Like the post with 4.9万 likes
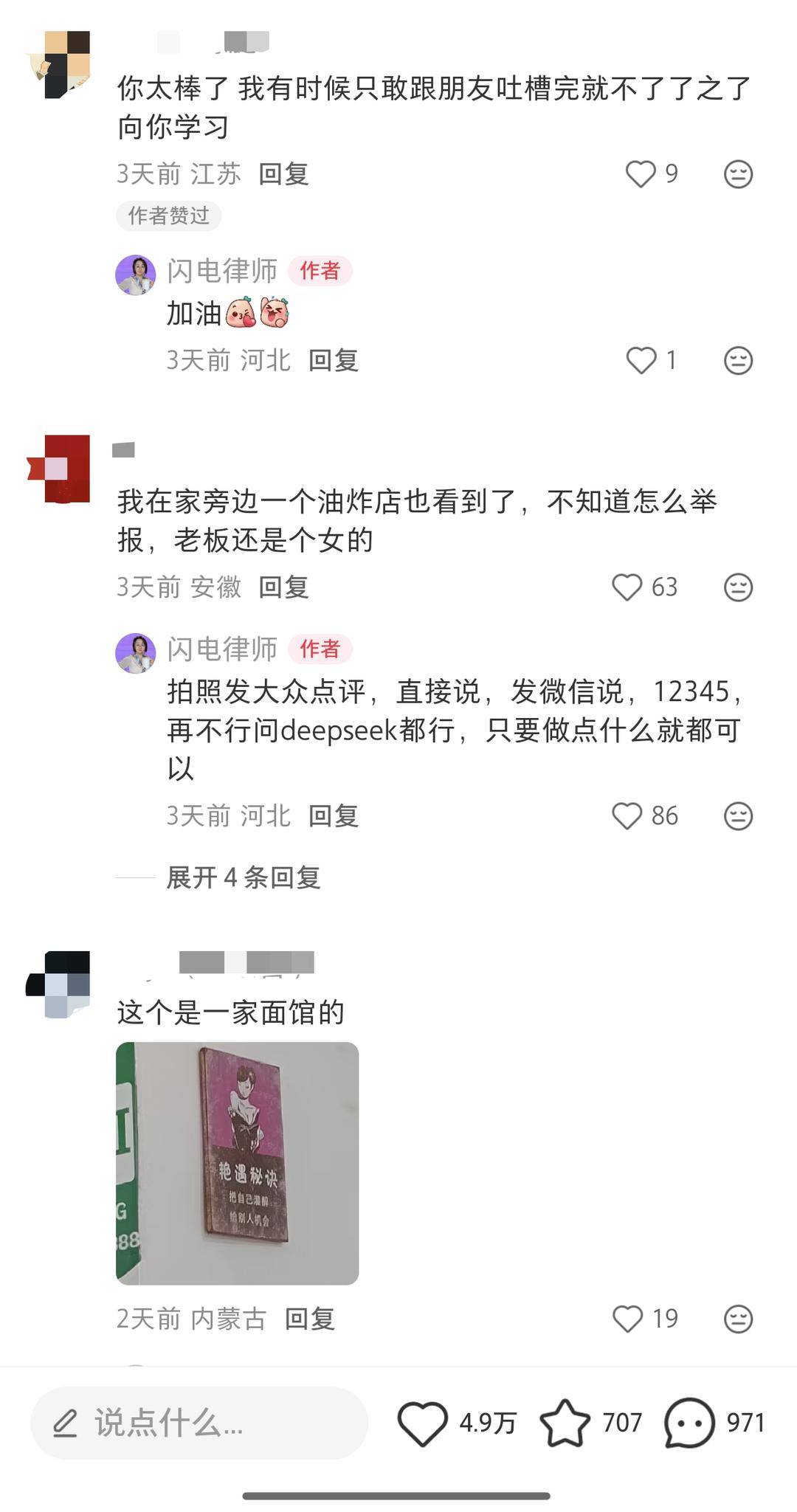 [x=423, y=1423]
